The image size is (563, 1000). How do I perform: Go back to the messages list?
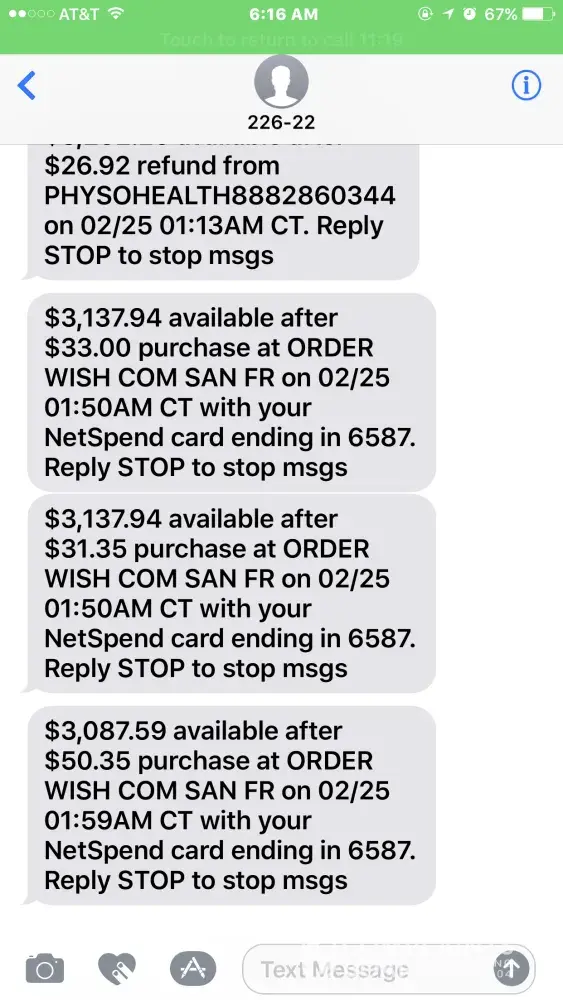point(27,85)
